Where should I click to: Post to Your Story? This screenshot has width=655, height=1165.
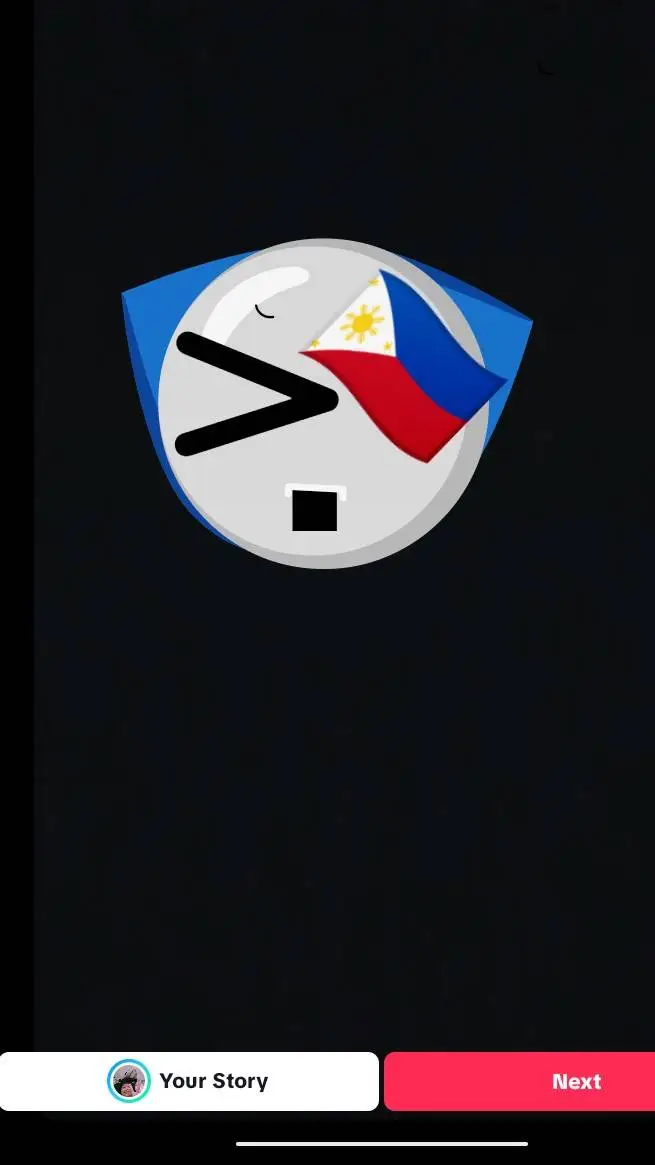(x=189, y=1081)
